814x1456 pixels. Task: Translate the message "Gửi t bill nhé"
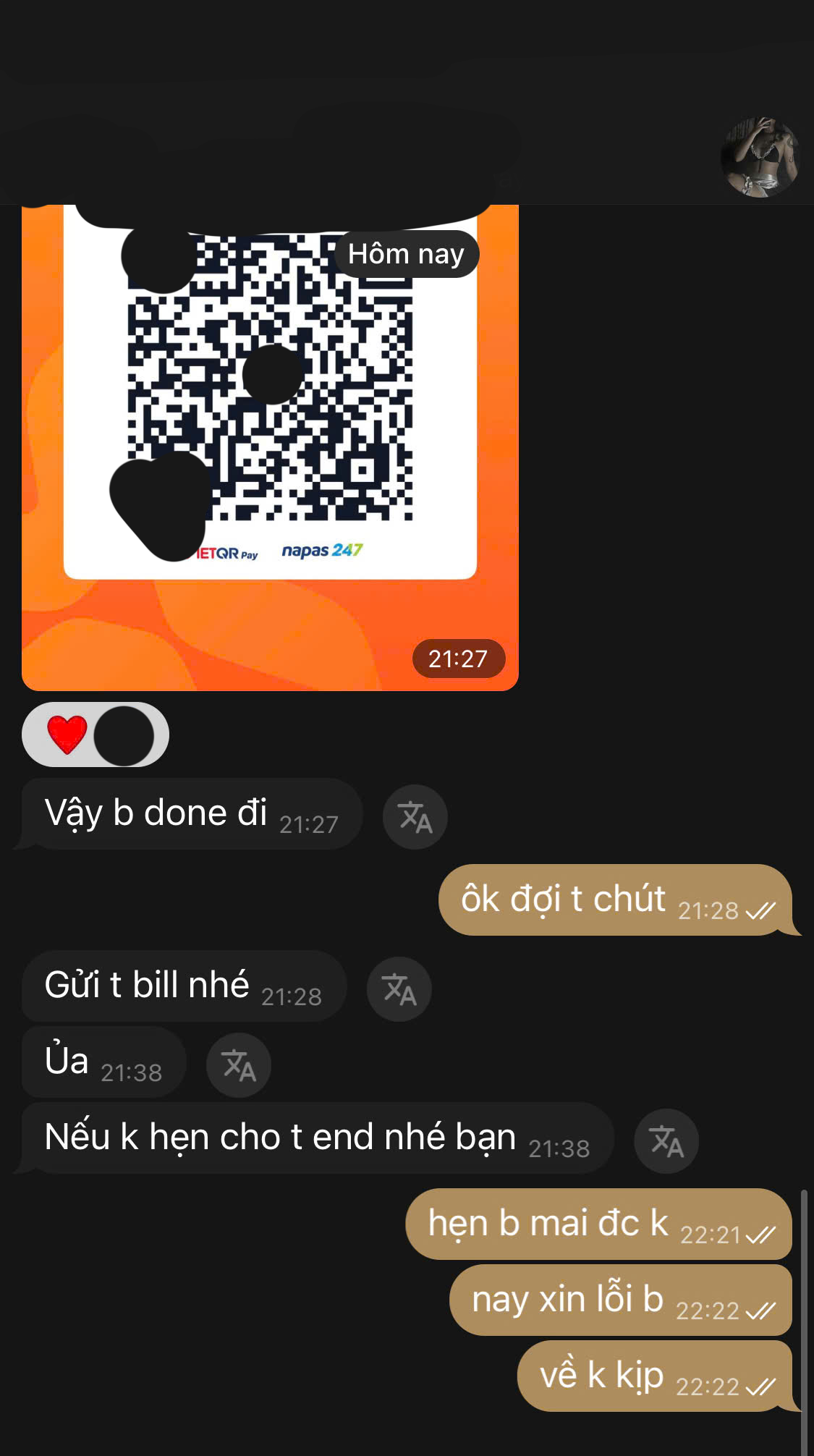[399, 989]
